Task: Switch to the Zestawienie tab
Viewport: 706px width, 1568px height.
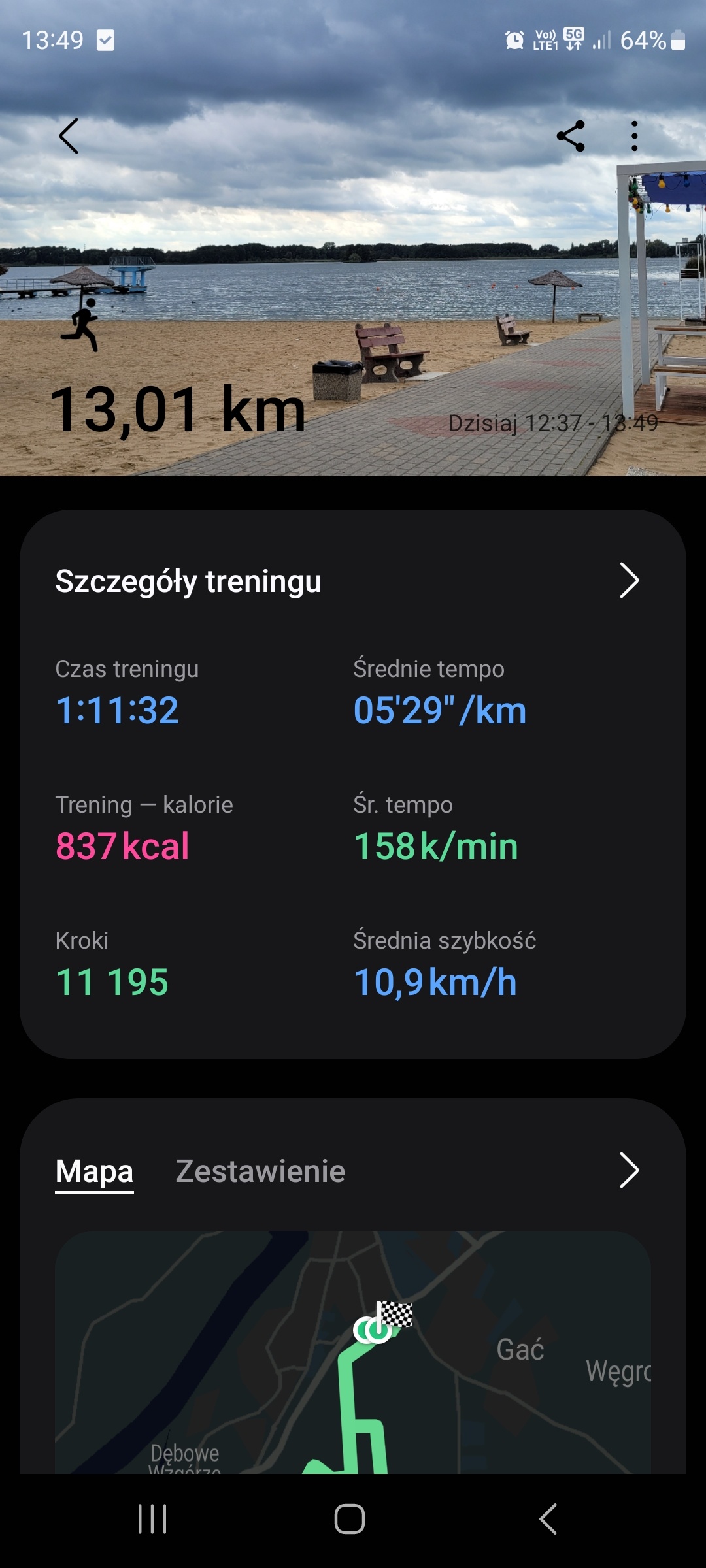Action: 260,1171
